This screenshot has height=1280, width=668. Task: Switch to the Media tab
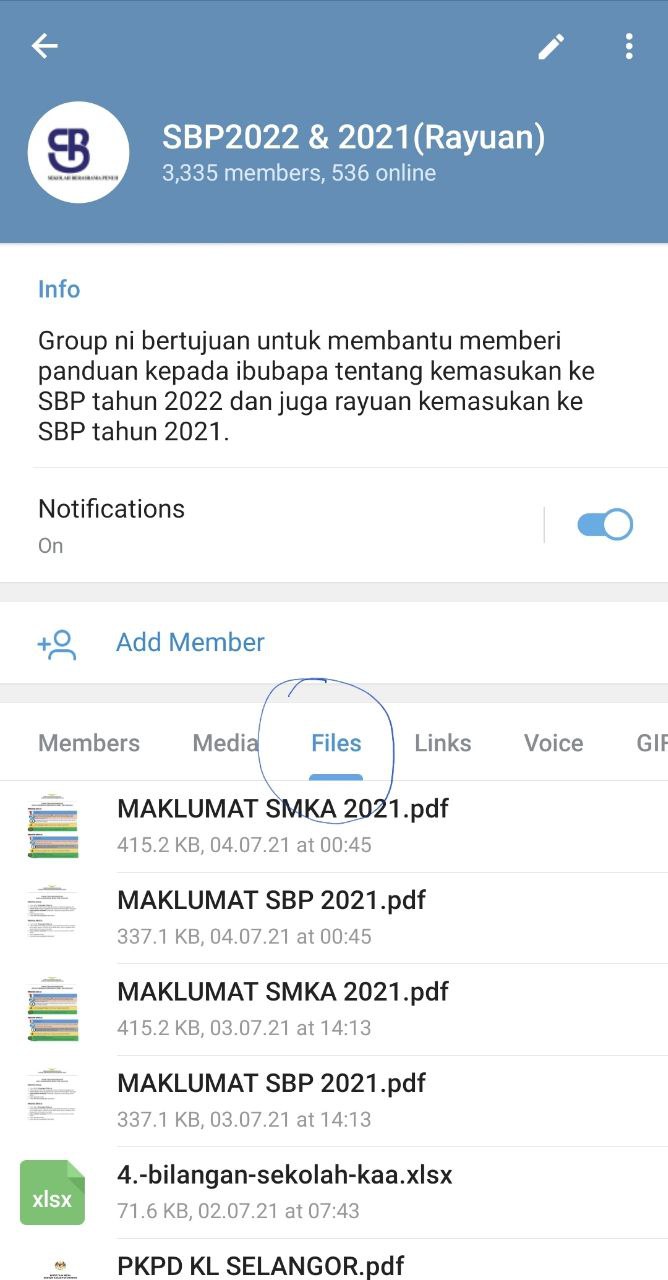pos(226,743)
